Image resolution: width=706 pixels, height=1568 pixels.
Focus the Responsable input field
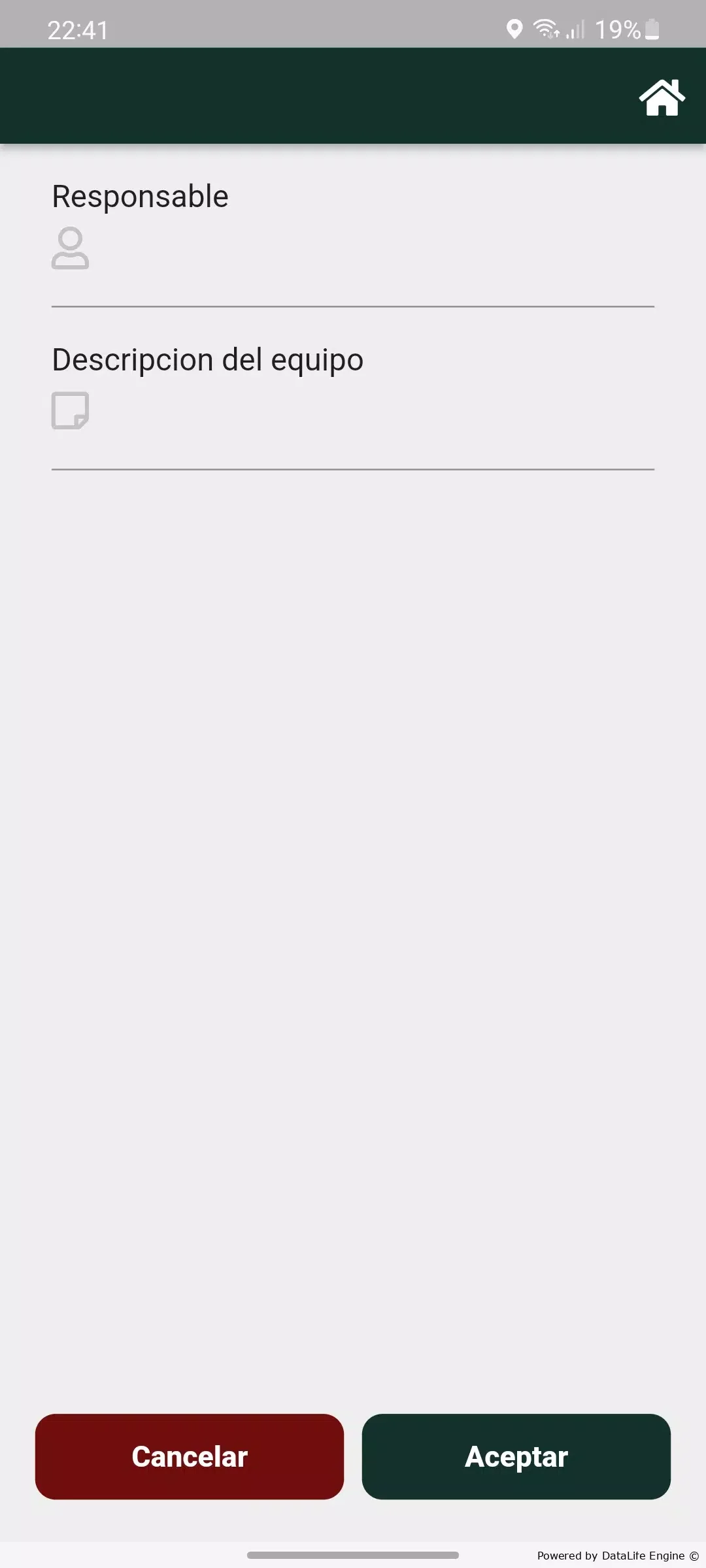click(353, 248)
